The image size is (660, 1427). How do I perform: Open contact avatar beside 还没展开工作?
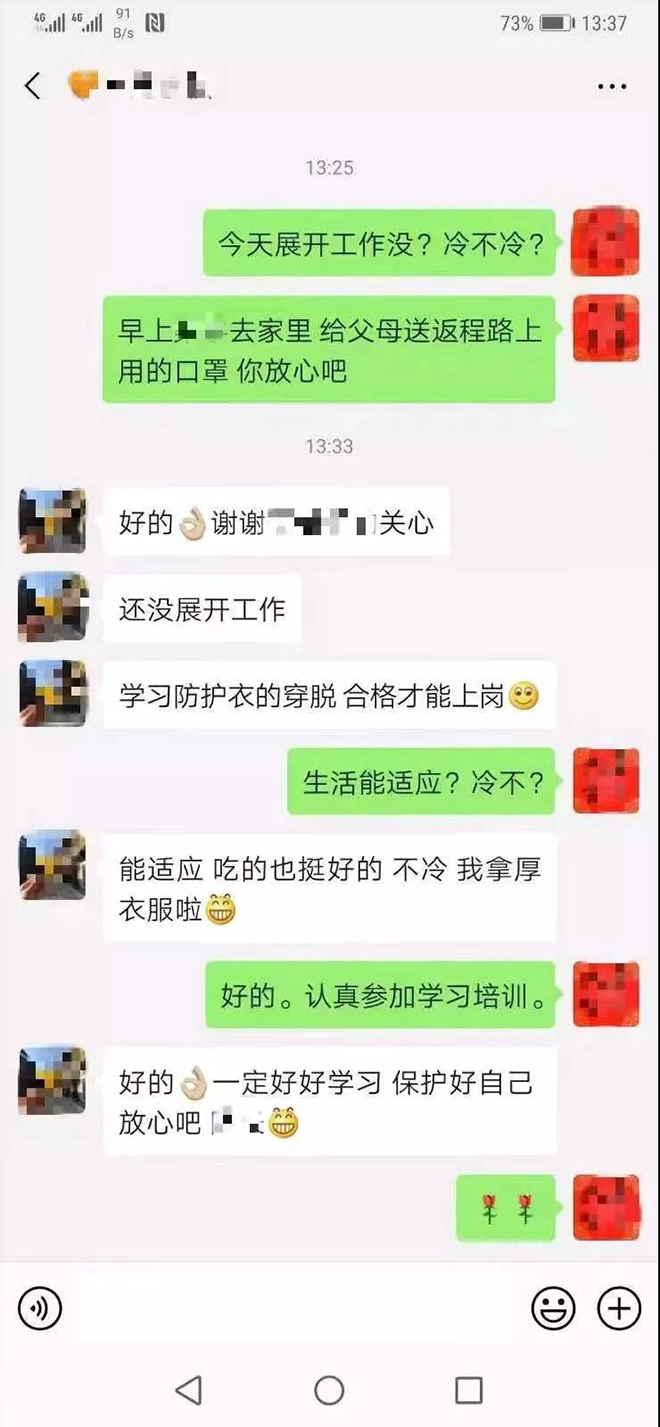click(52, 607)
